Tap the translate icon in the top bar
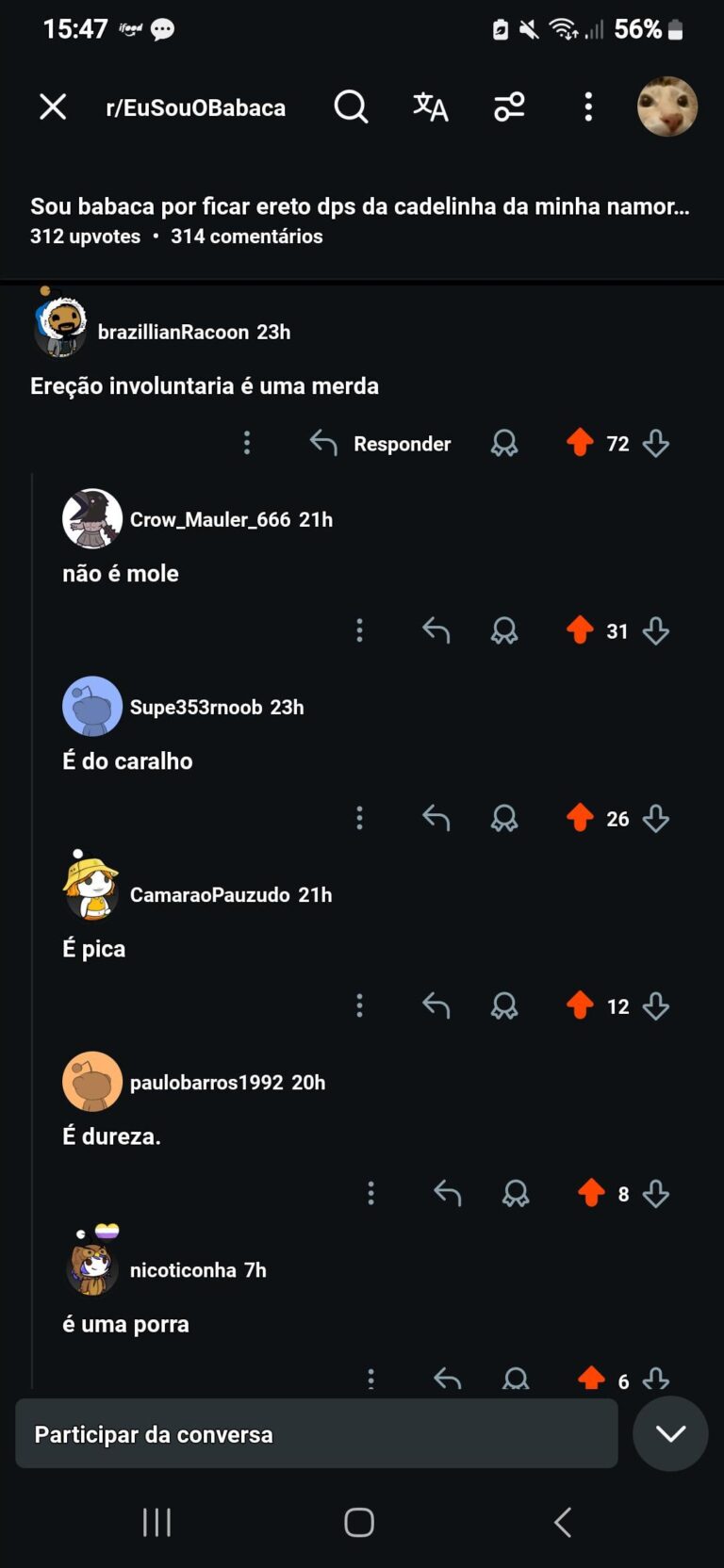Viewport: 724px width, 1568px height. pyautogui.click(x=430, y=107)
